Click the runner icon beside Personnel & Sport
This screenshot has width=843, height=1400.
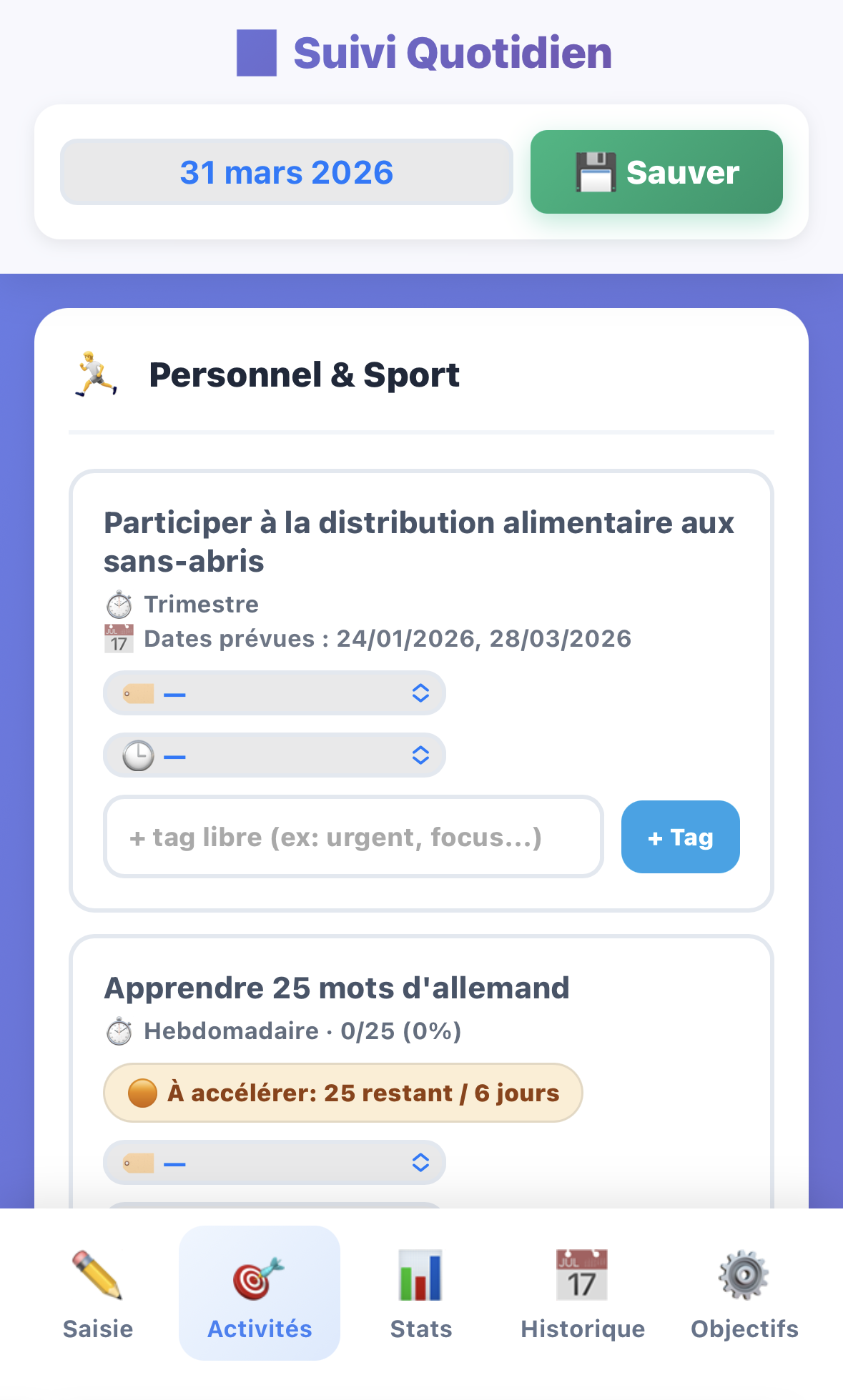(x=97, y=373)
